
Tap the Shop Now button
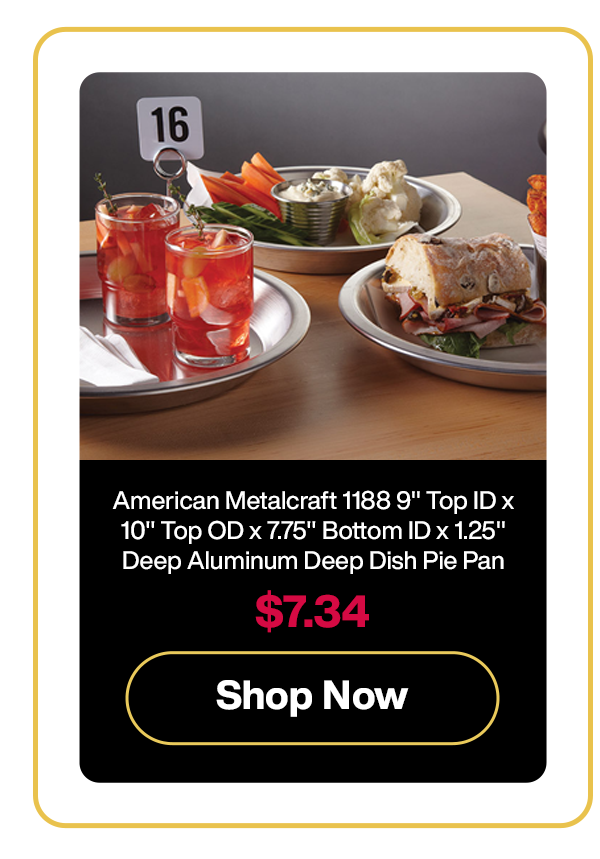[x=312, y=697]
